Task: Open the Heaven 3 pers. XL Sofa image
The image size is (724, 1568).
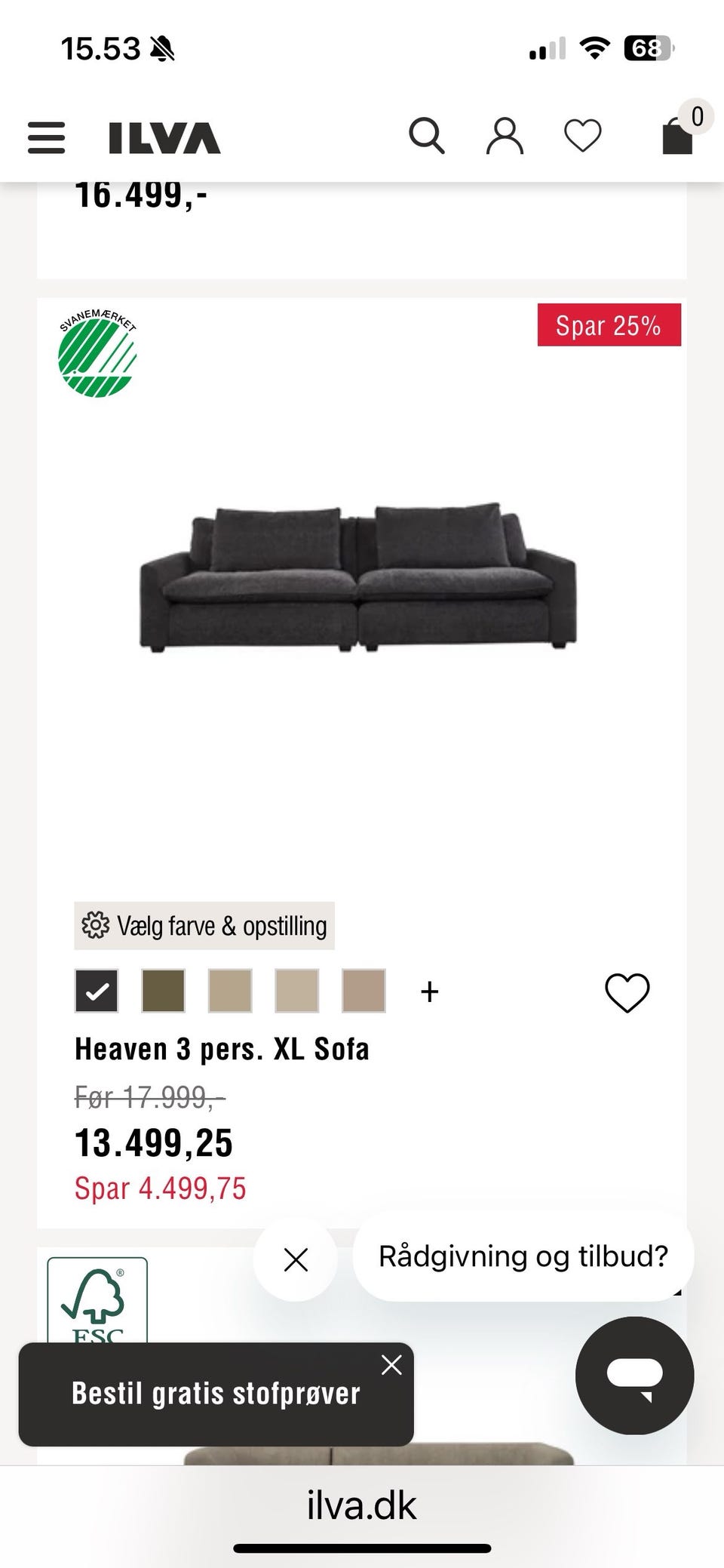Action: tap(358, 577)
